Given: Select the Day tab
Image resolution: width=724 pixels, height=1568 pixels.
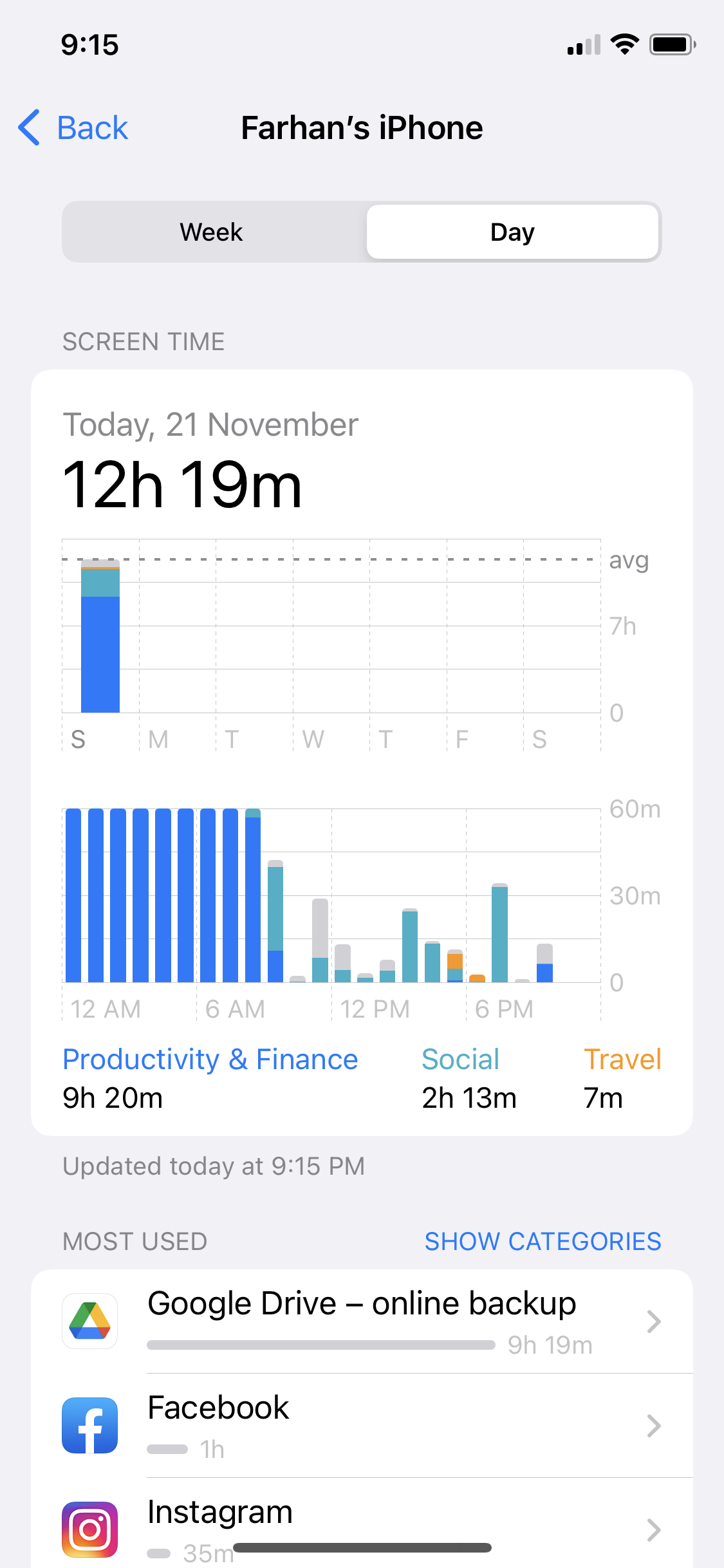Looking at the screenshot, I should (x=512, y=232).
